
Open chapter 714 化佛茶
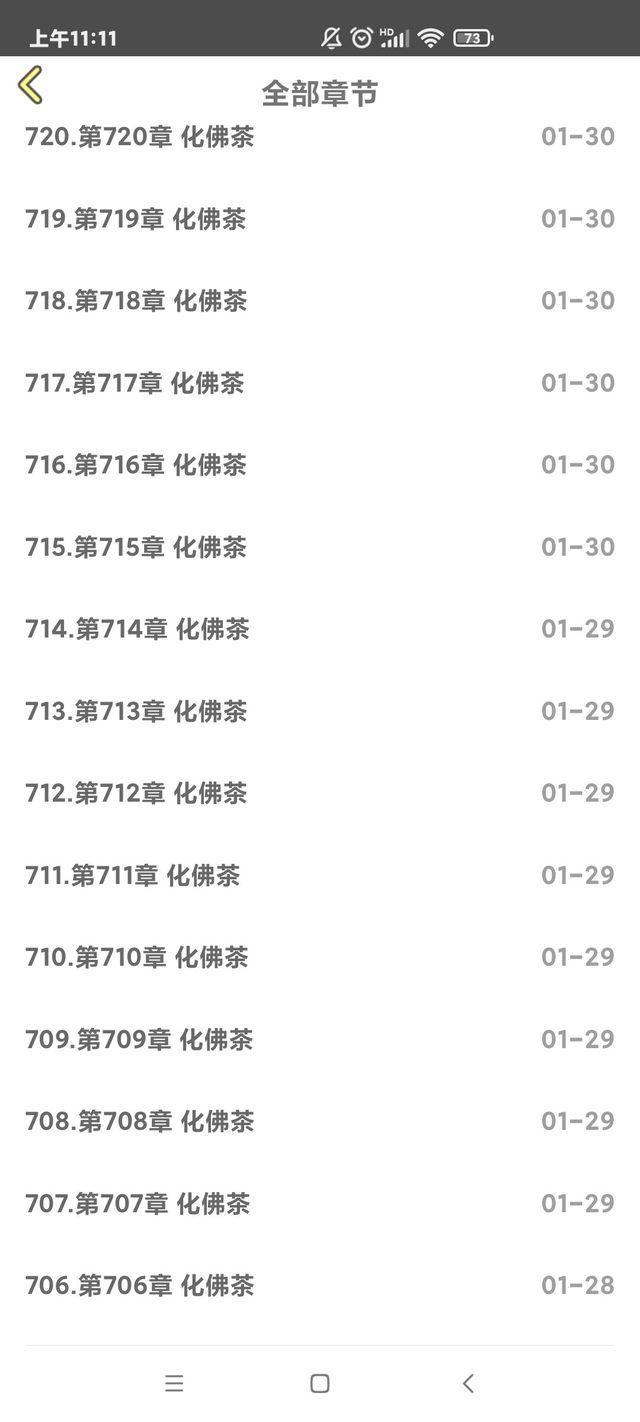pyautogui.click(x=138, y=629)
